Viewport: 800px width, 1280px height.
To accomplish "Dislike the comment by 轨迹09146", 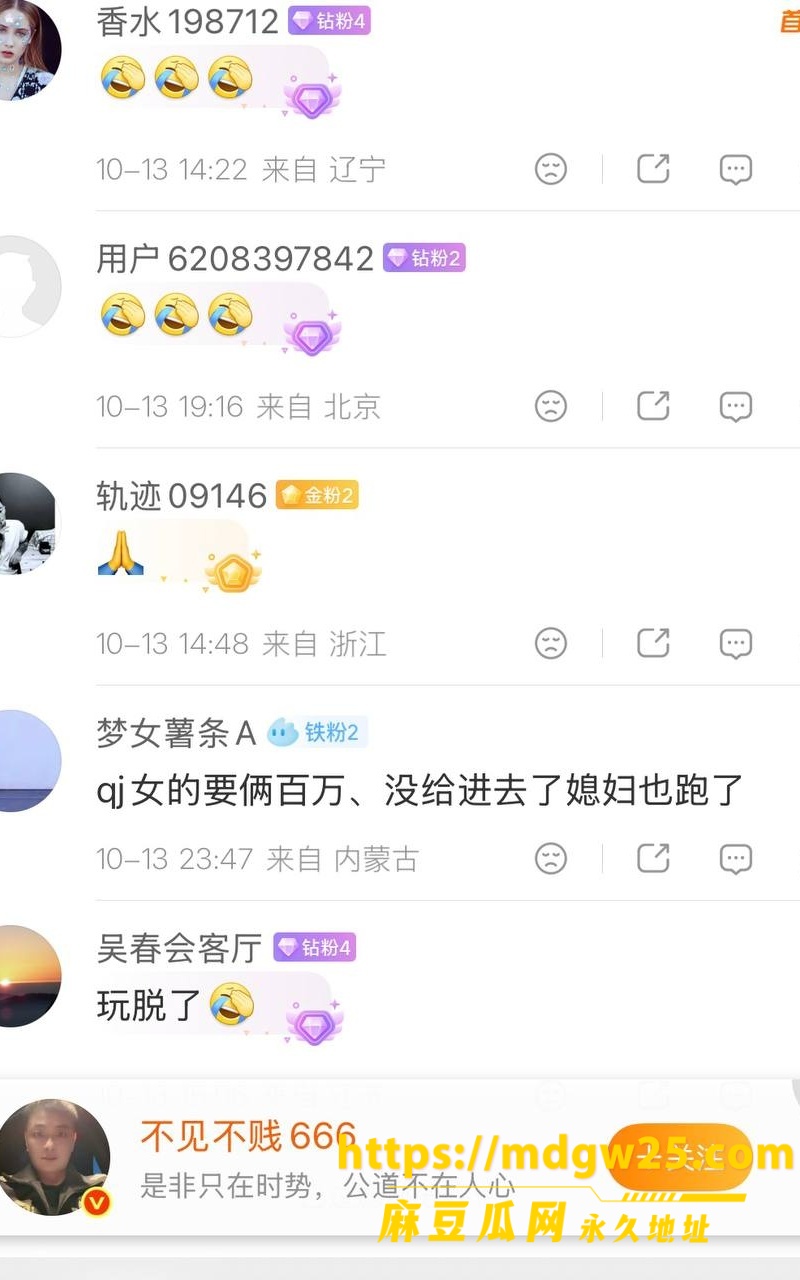I will click(x=551, y=643).
